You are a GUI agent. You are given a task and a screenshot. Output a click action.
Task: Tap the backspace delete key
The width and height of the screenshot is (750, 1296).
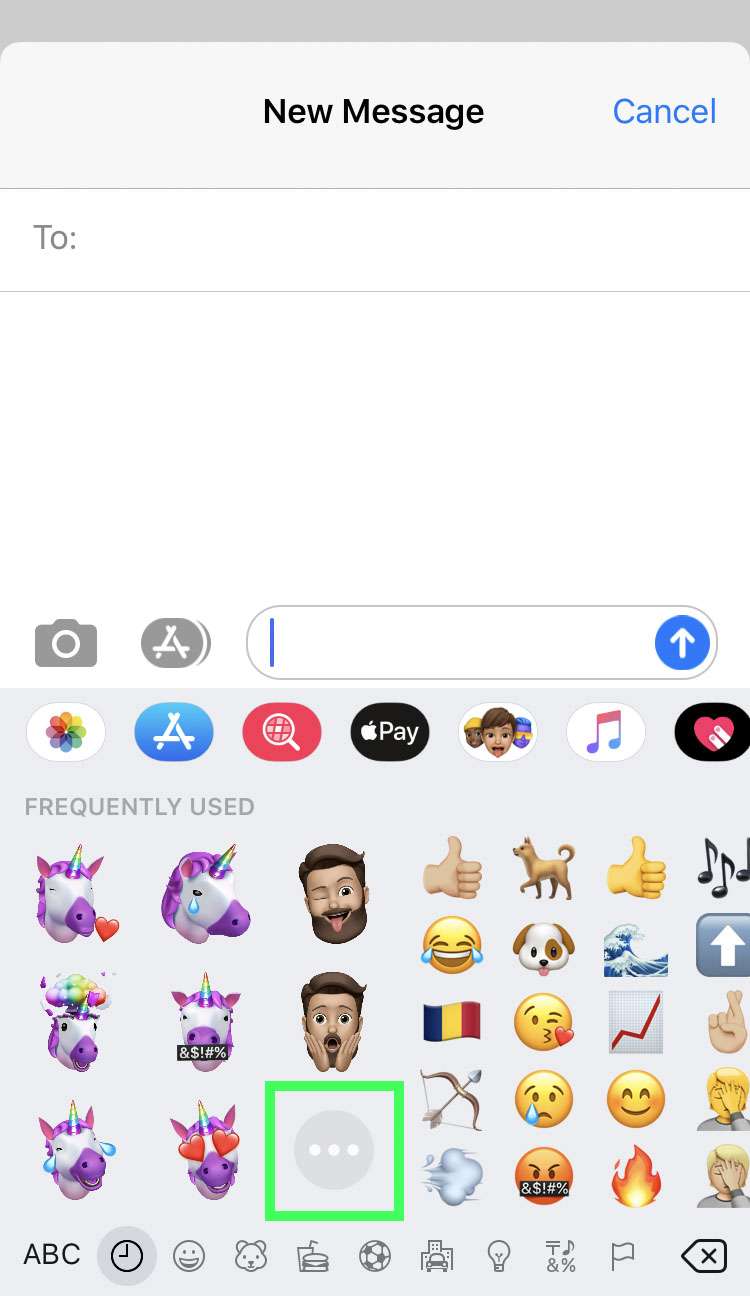tap(703, 1255)
